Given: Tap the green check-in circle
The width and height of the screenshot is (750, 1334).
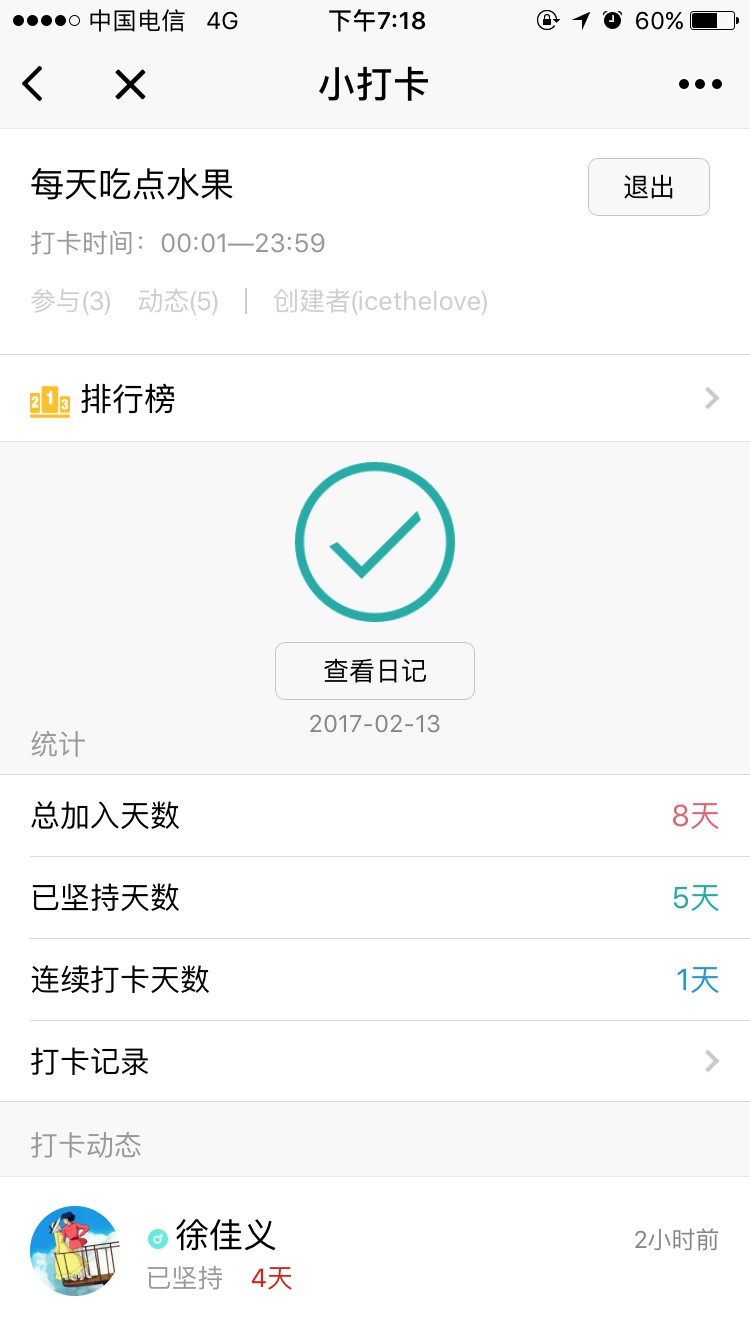Looking at the screenshot, I should coord(375,542).
